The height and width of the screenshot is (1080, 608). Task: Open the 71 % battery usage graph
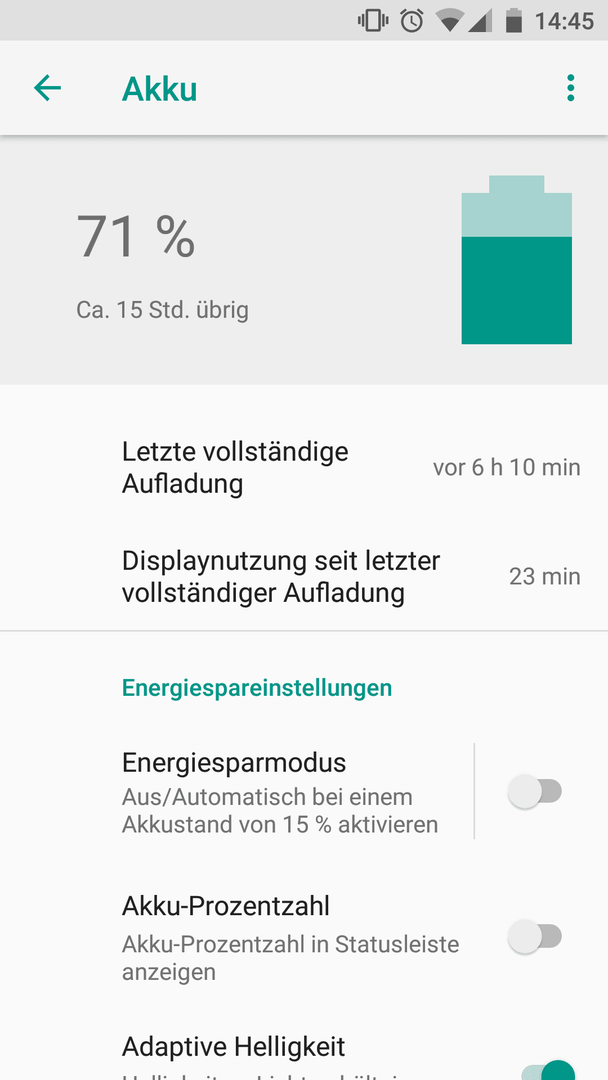click(304, 260)
